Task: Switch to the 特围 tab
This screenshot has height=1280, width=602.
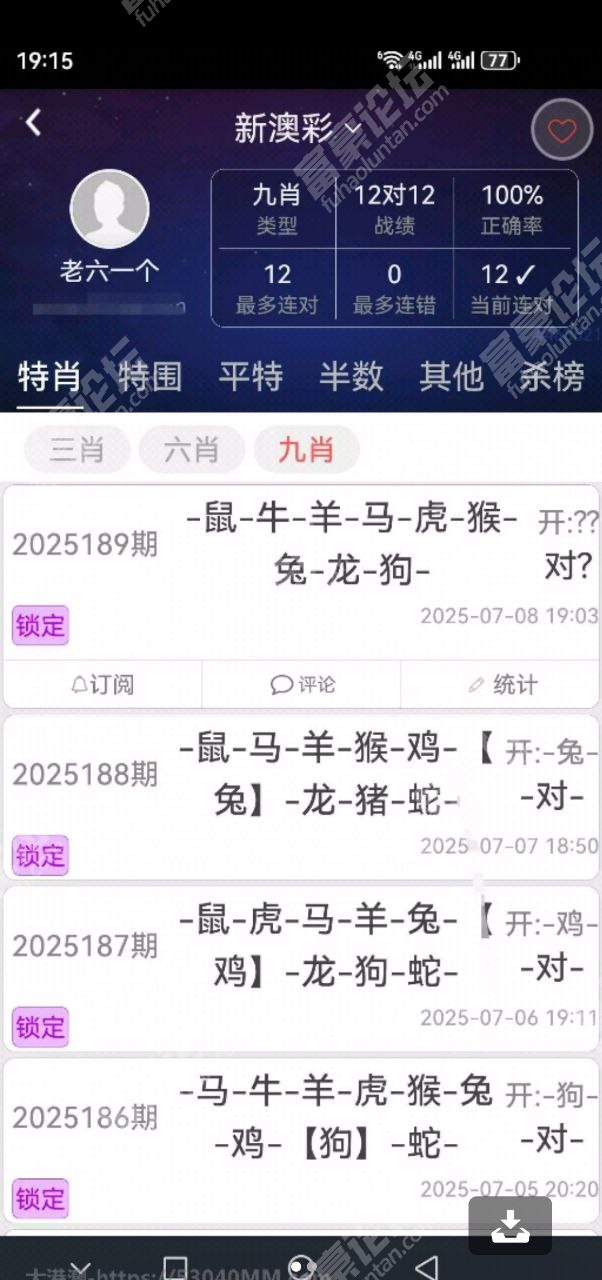Action: click(x=150, y=377)
